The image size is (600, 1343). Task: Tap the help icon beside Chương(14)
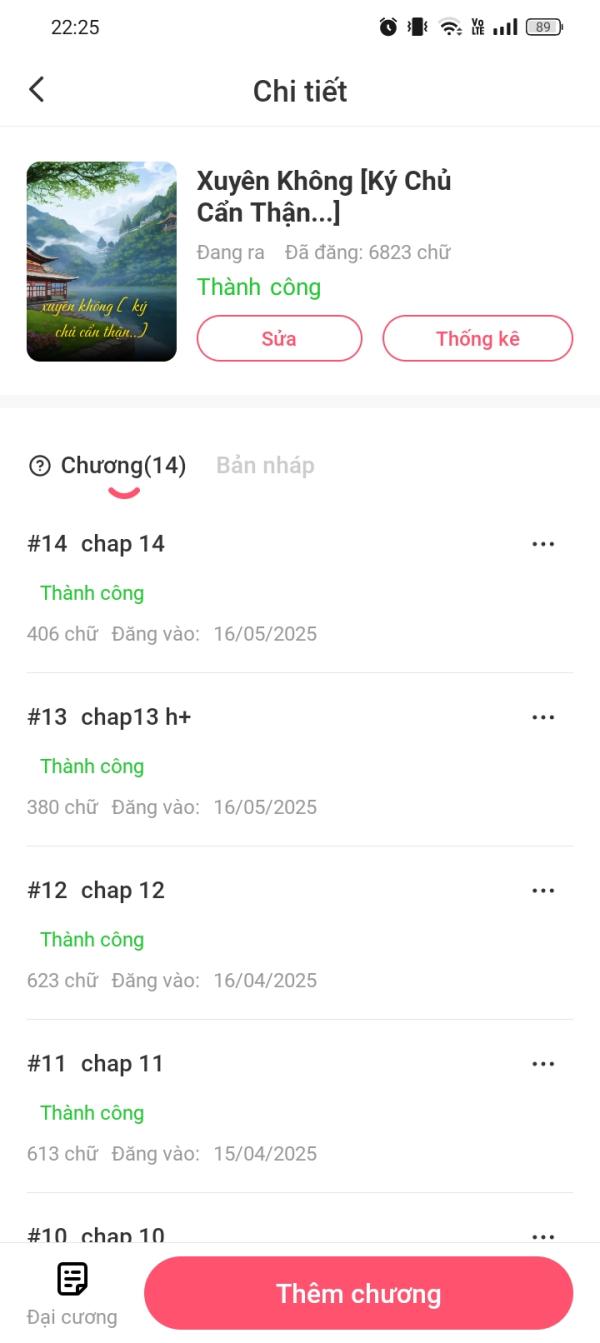coord(40,466)
